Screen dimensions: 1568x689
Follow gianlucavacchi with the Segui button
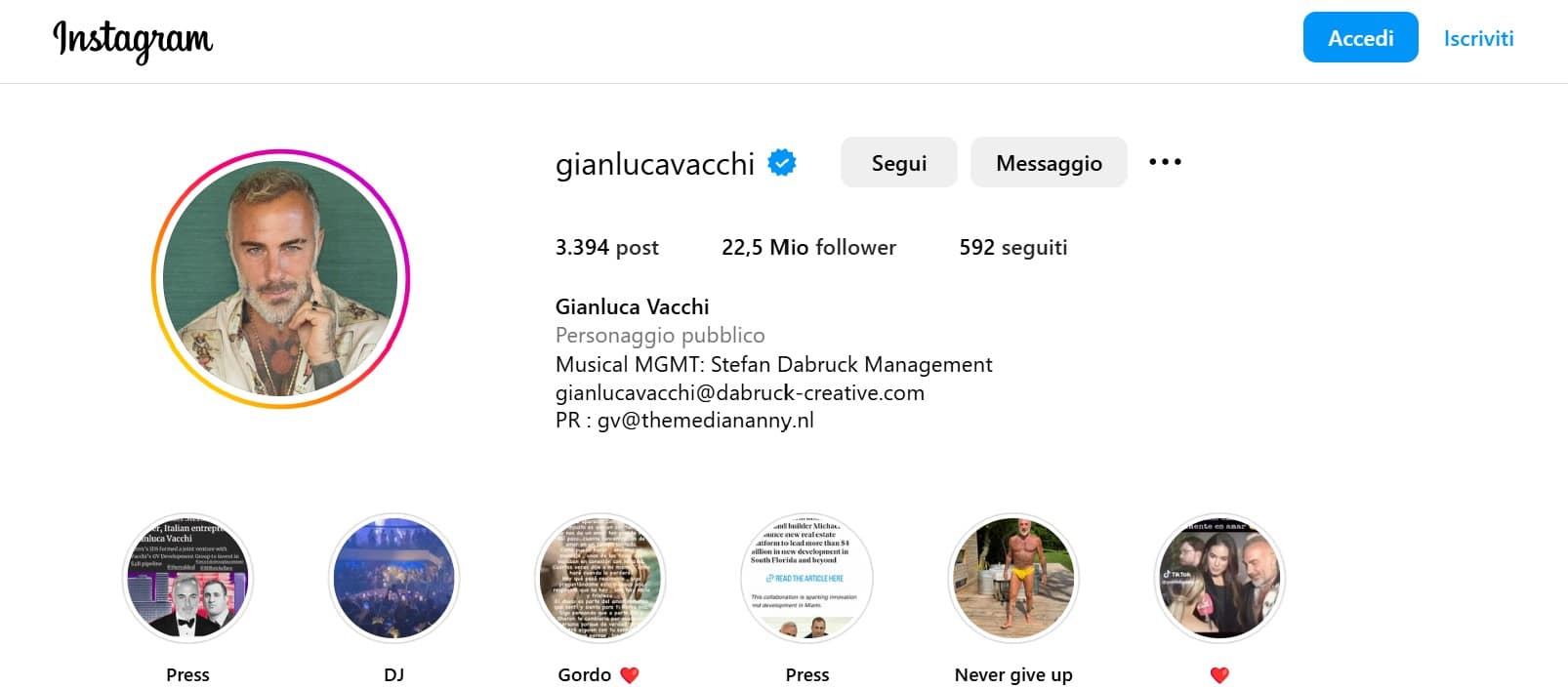[898, 163]
